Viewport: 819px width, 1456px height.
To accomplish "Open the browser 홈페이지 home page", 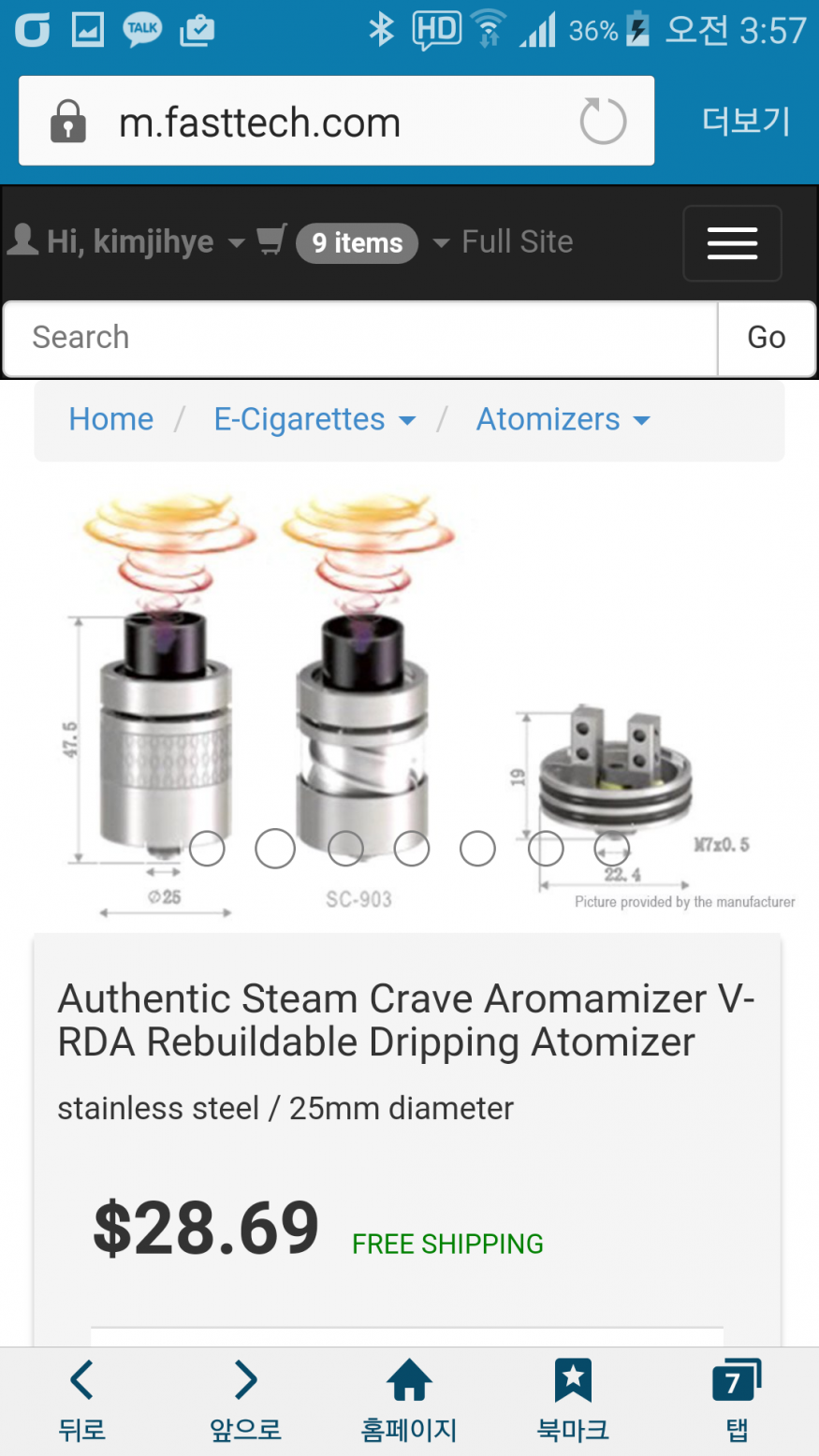I will (409, 1400).
